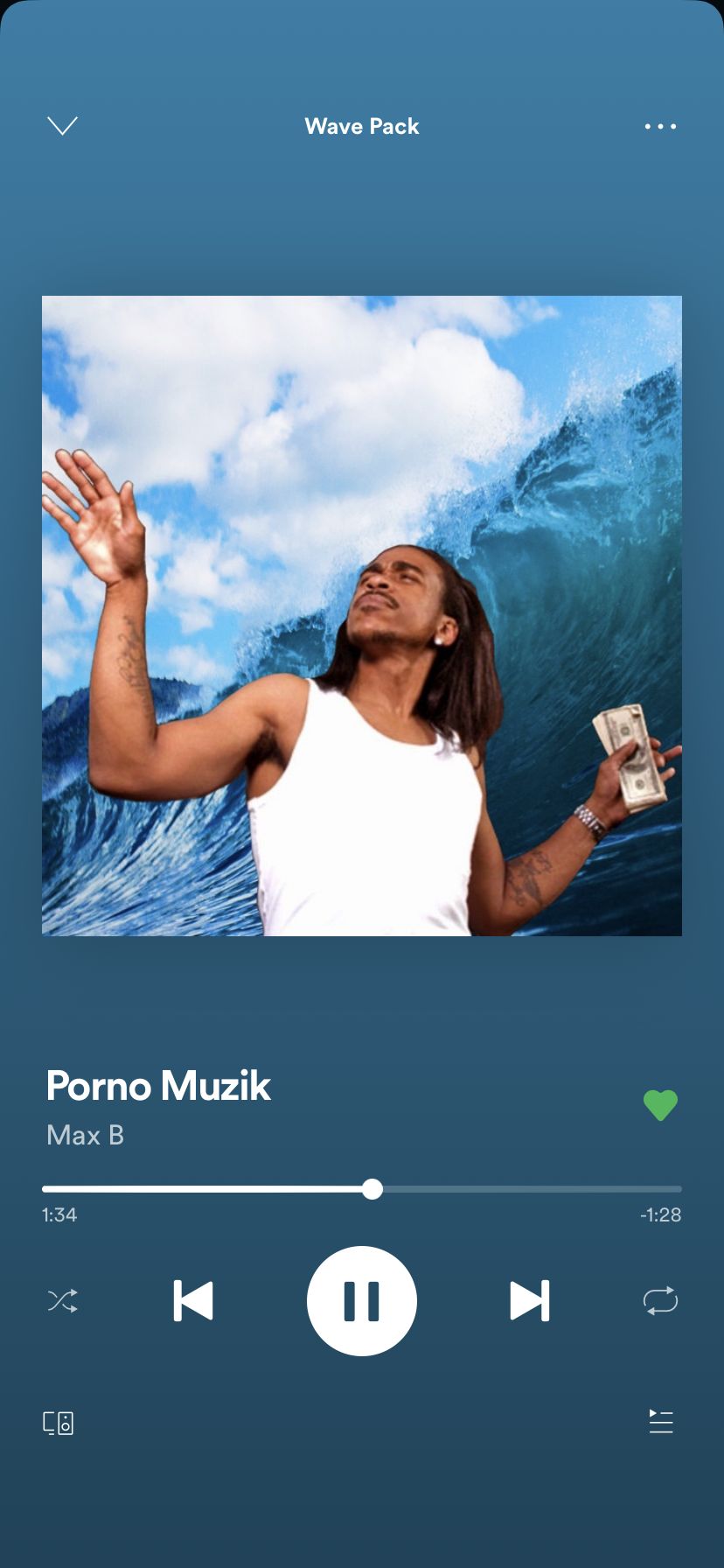Screen dimensions: 724x1568
Task: Open the three-dot options menu
Action: [x=660, y=126]
